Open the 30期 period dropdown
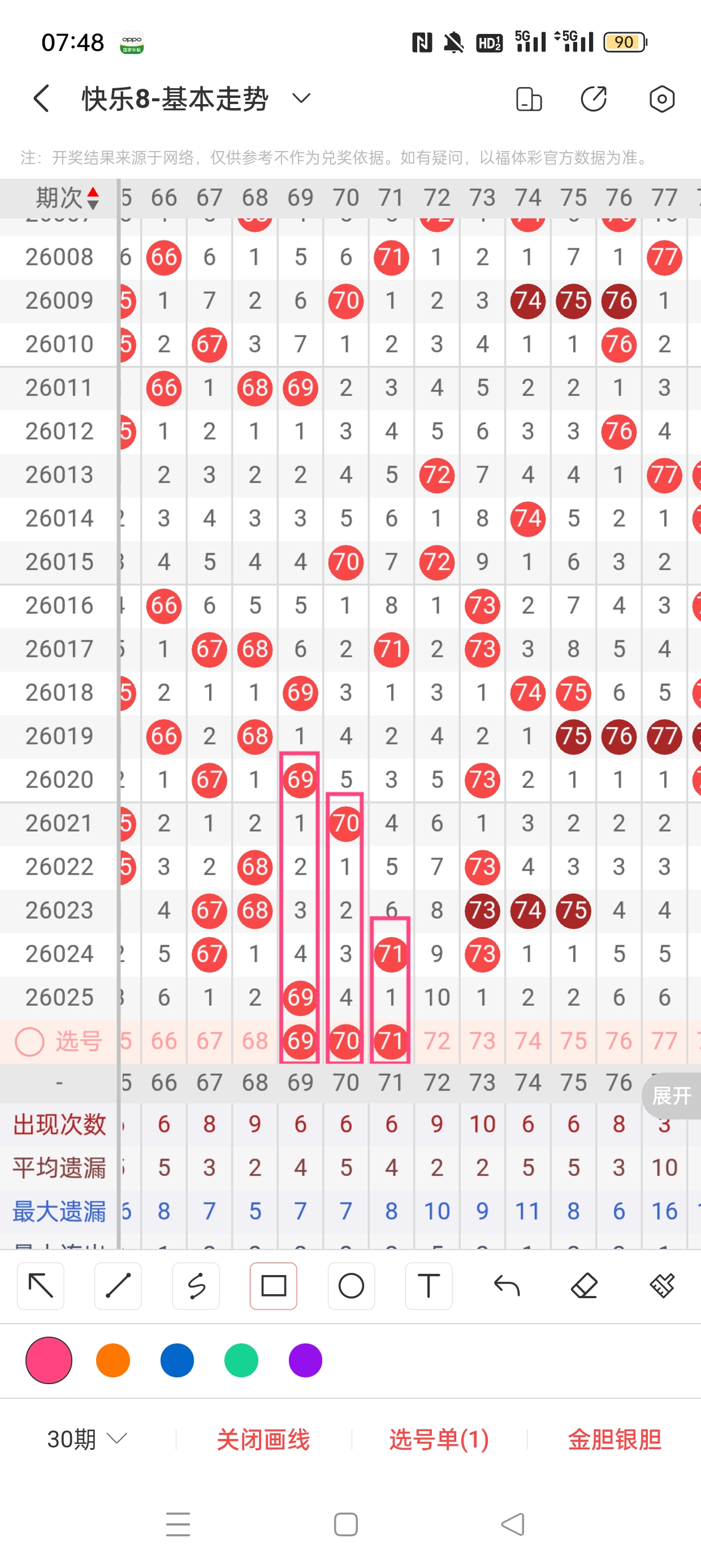 point(87,1439)
